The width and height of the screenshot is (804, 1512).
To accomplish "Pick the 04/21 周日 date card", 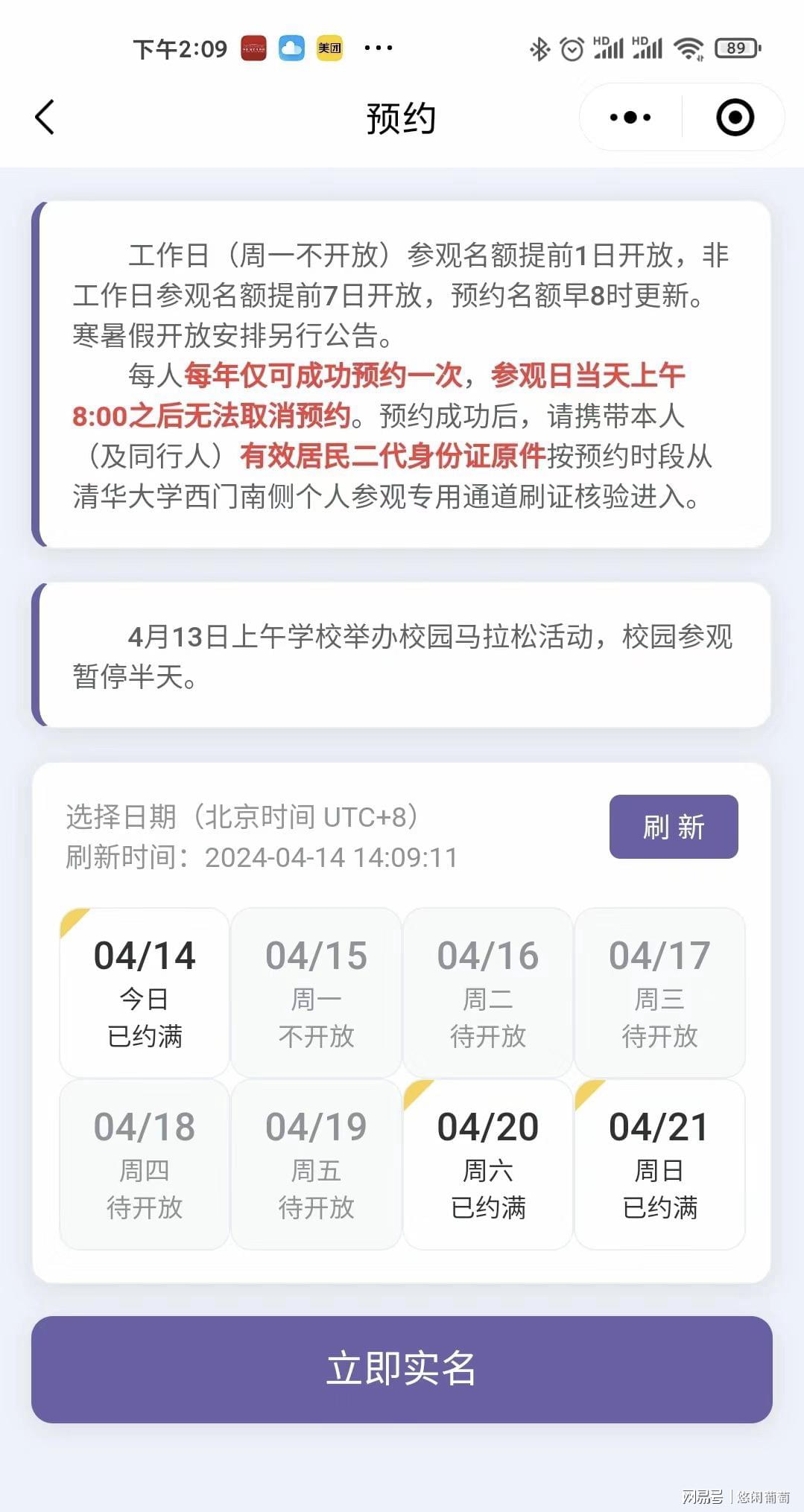I will pyautogui.click(x=659, y=1164).
